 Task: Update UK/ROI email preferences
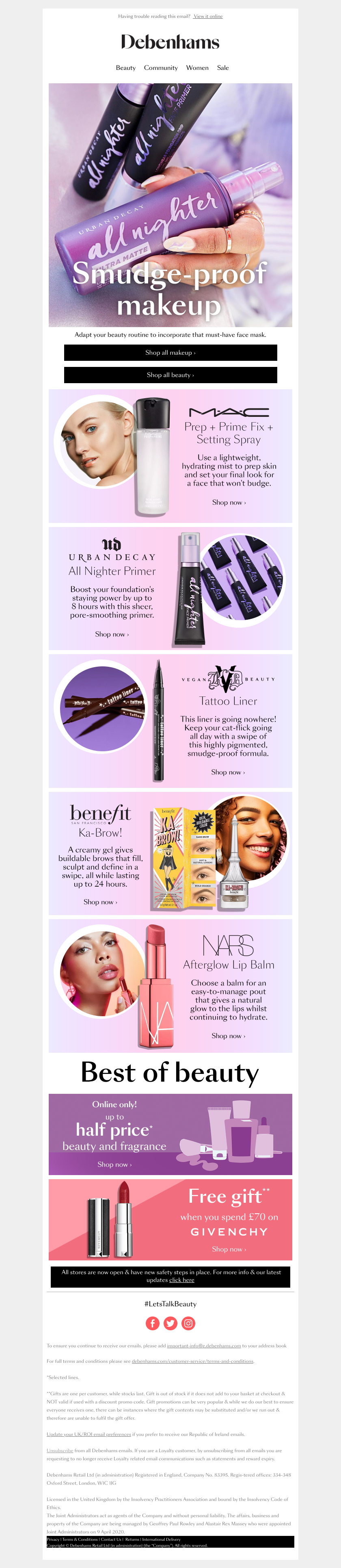[89, 1434]
